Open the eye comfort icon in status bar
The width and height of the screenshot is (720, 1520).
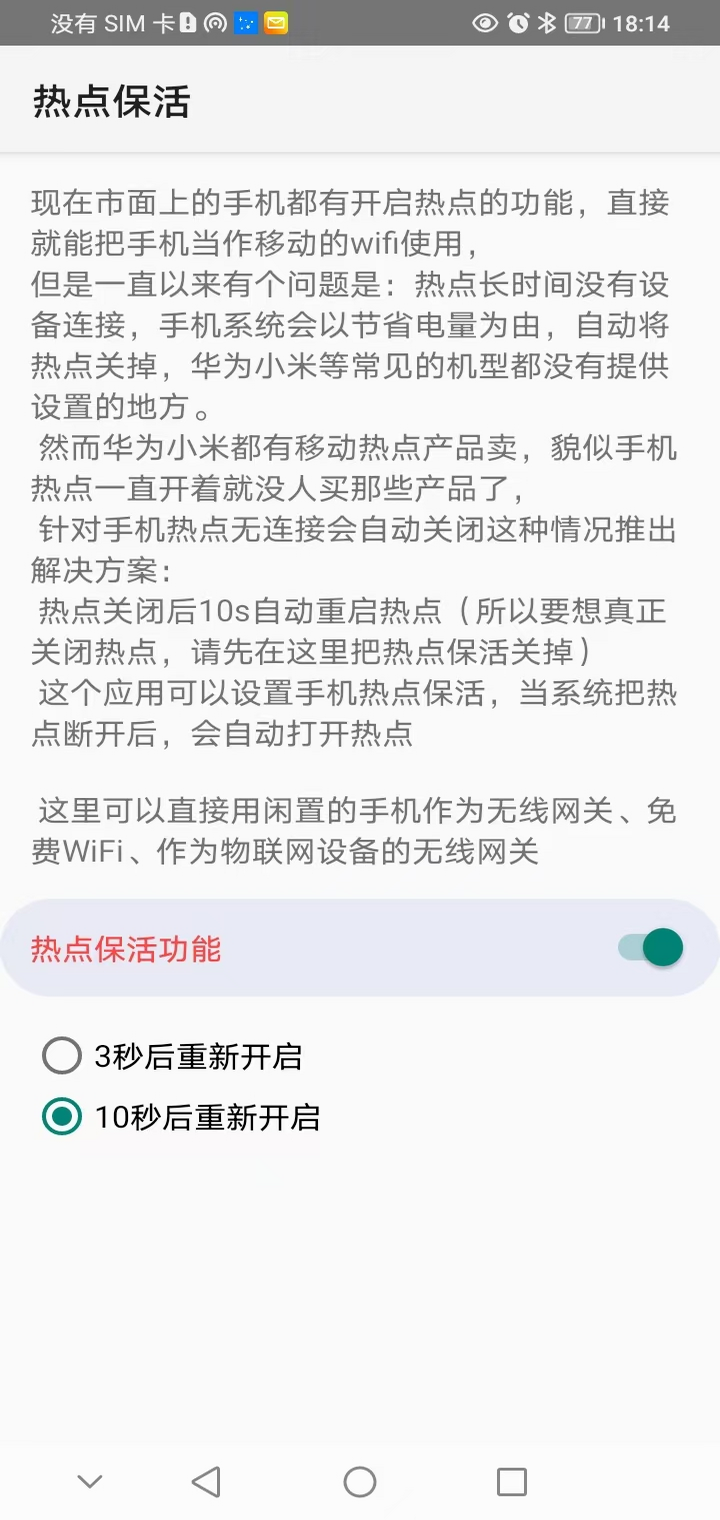[x=485, y=22]
